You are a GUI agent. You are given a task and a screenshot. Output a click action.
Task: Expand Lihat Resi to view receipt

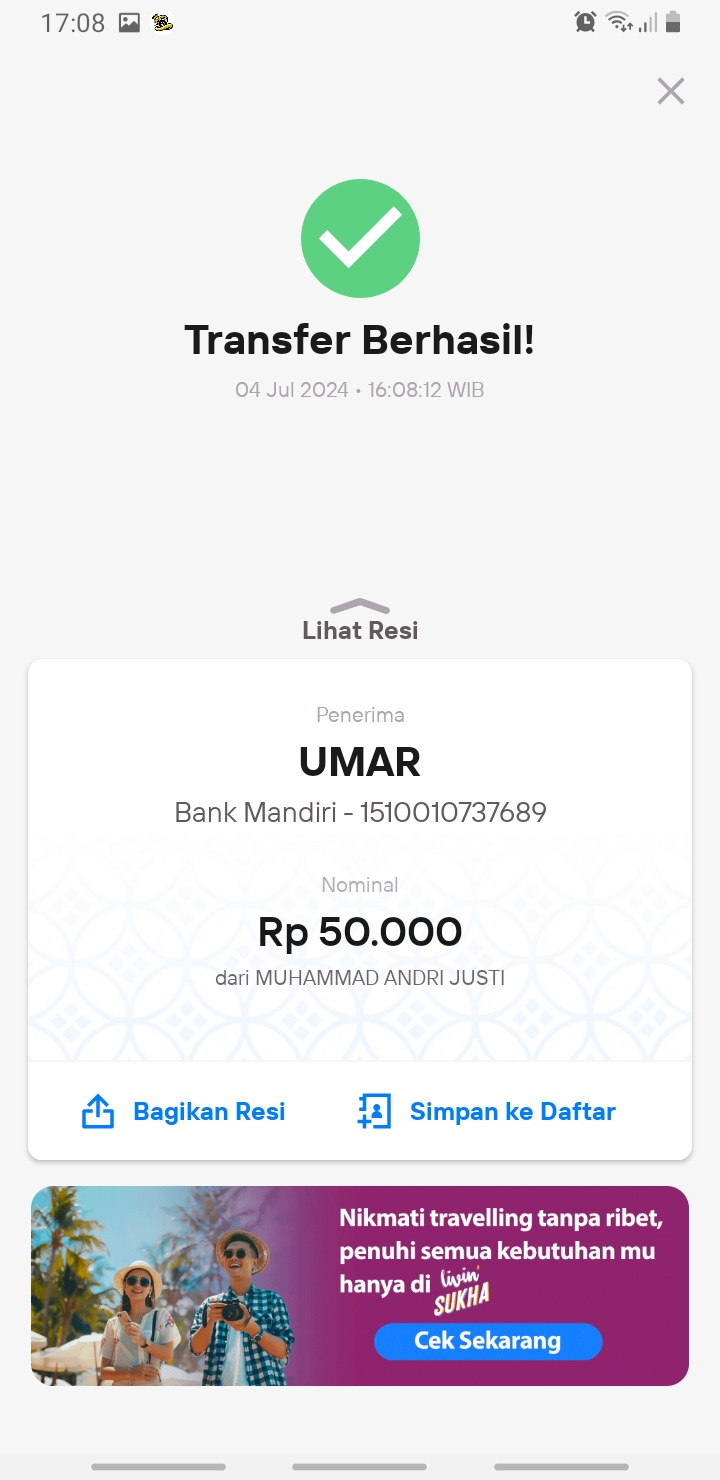(x=360, y=621)
